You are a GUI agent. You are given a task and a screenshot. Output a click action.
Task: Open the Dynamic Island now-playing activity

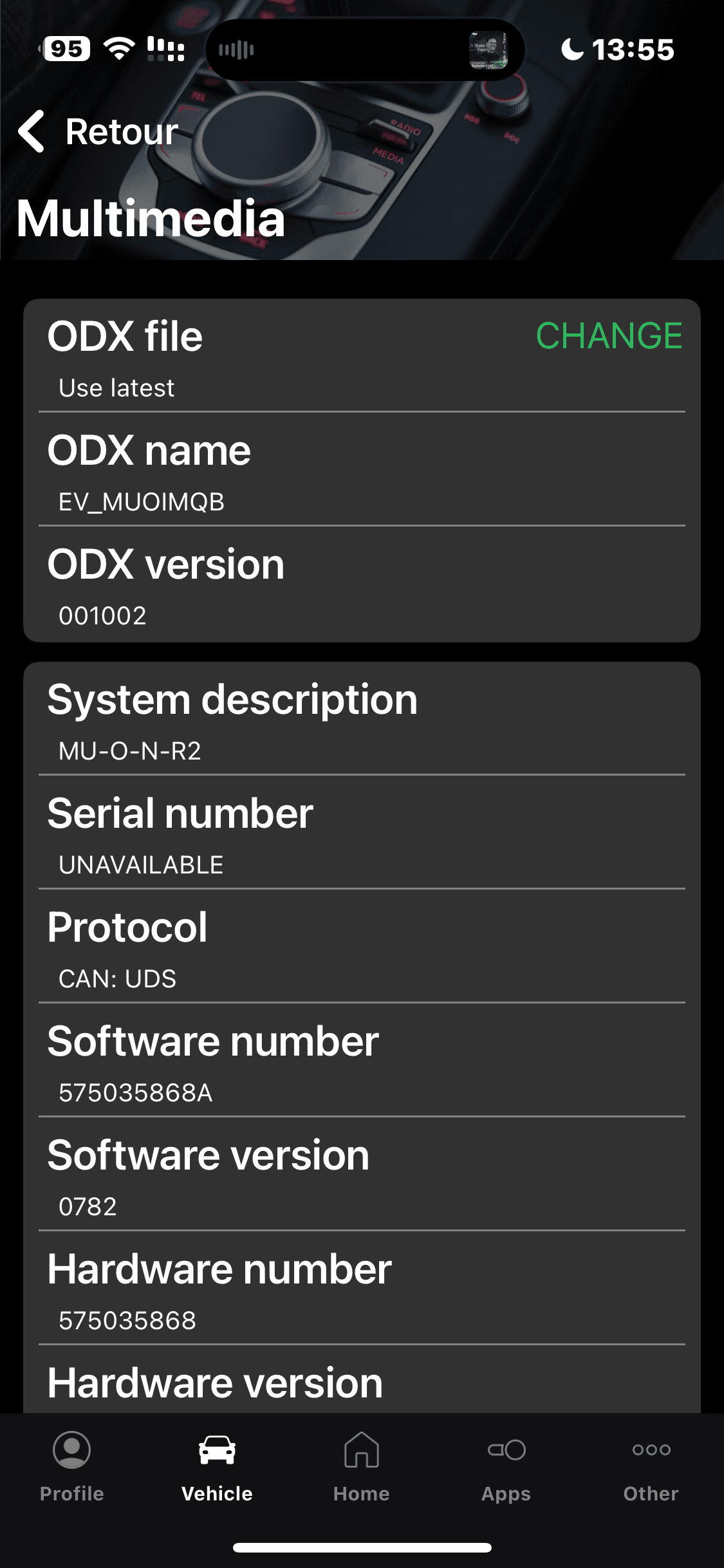click(x=365, y=50)
